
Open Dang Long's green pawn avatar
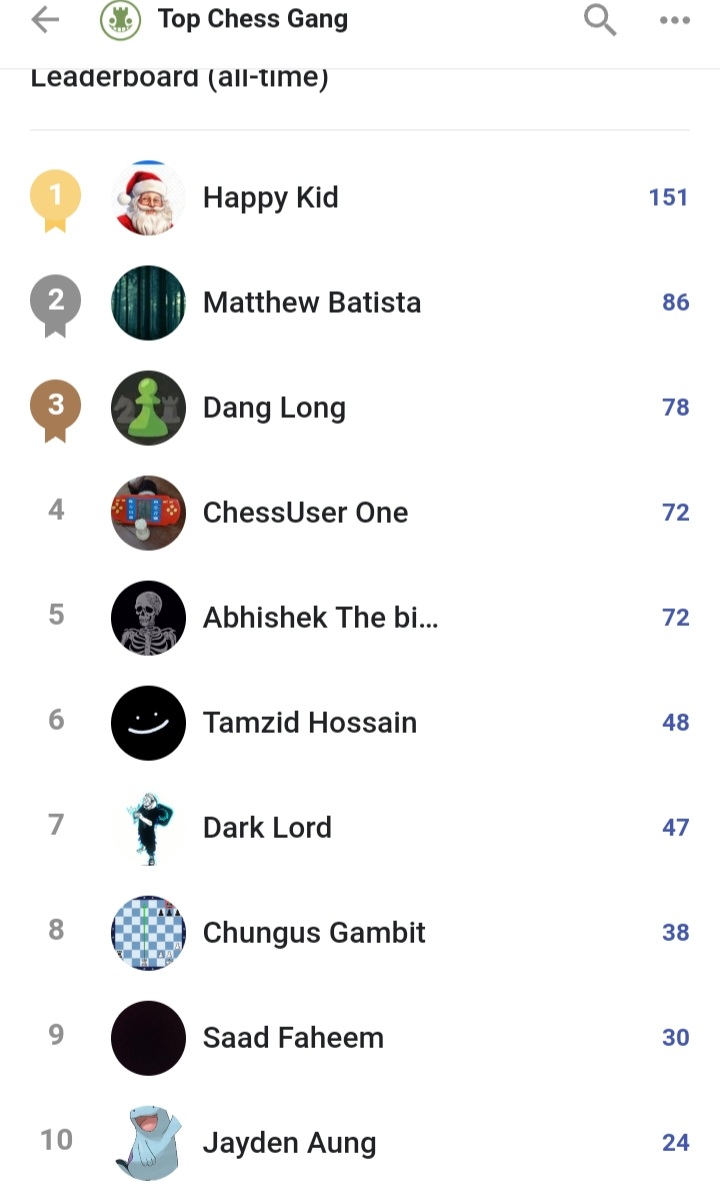click(148, 407)
